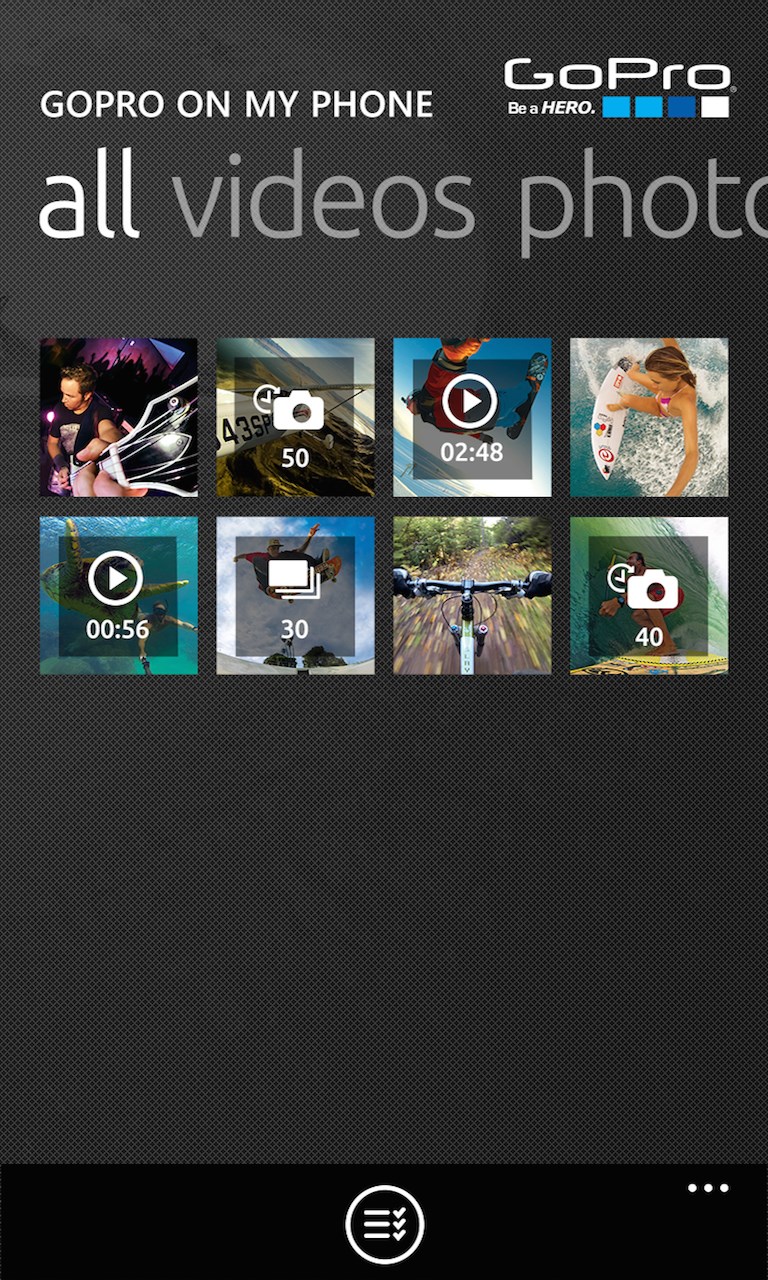This screenshot has width=768, height=1280.
Task: Open the wave surfing time-lapse with 40 photos
Action: pyautogui.click(x=649, y=595)
